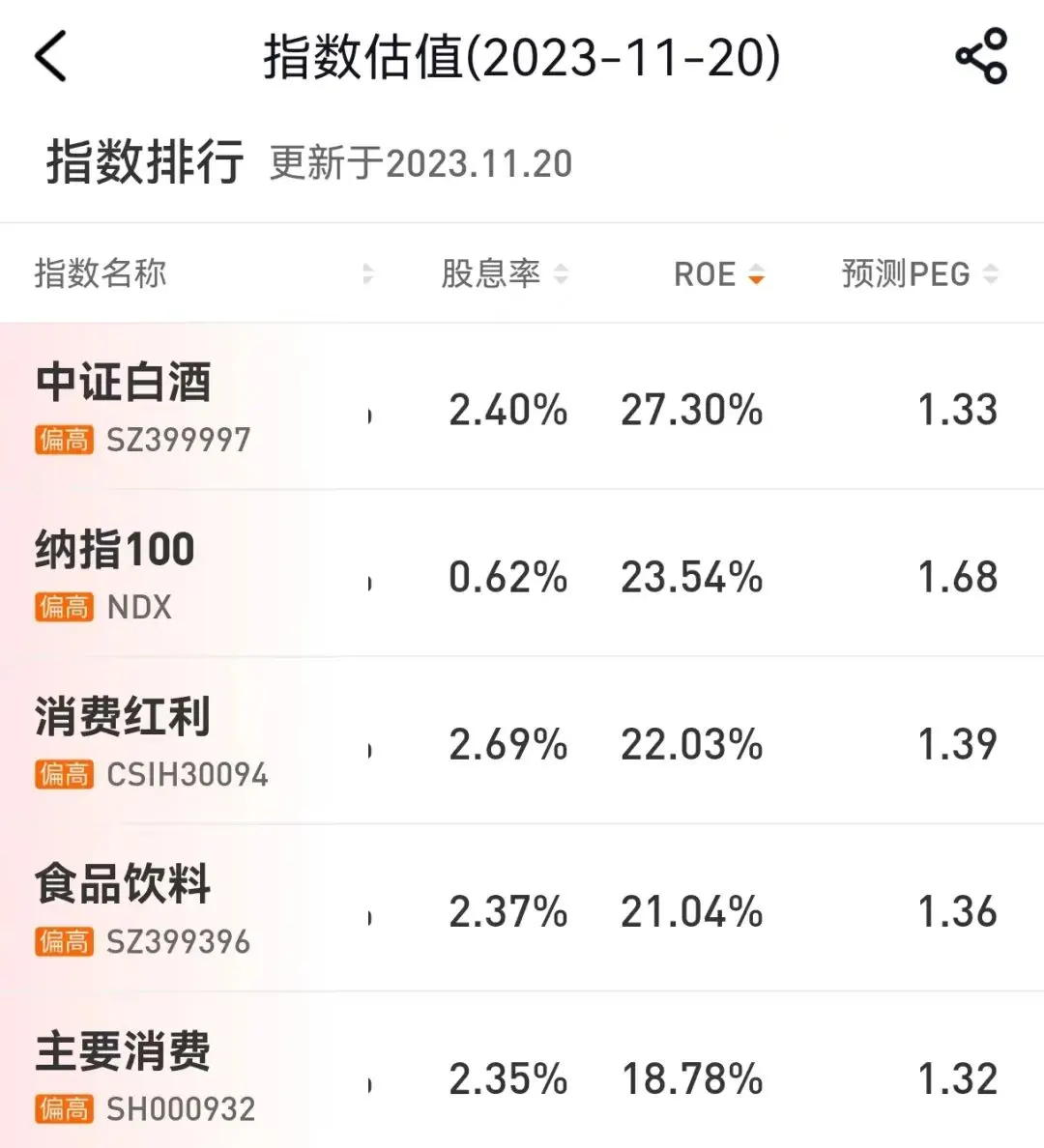The image size is (1044, 1148).
Task: Click the 偏高 badge beside 消费红利
Action: pyautogui.click(x=64, y=774)
